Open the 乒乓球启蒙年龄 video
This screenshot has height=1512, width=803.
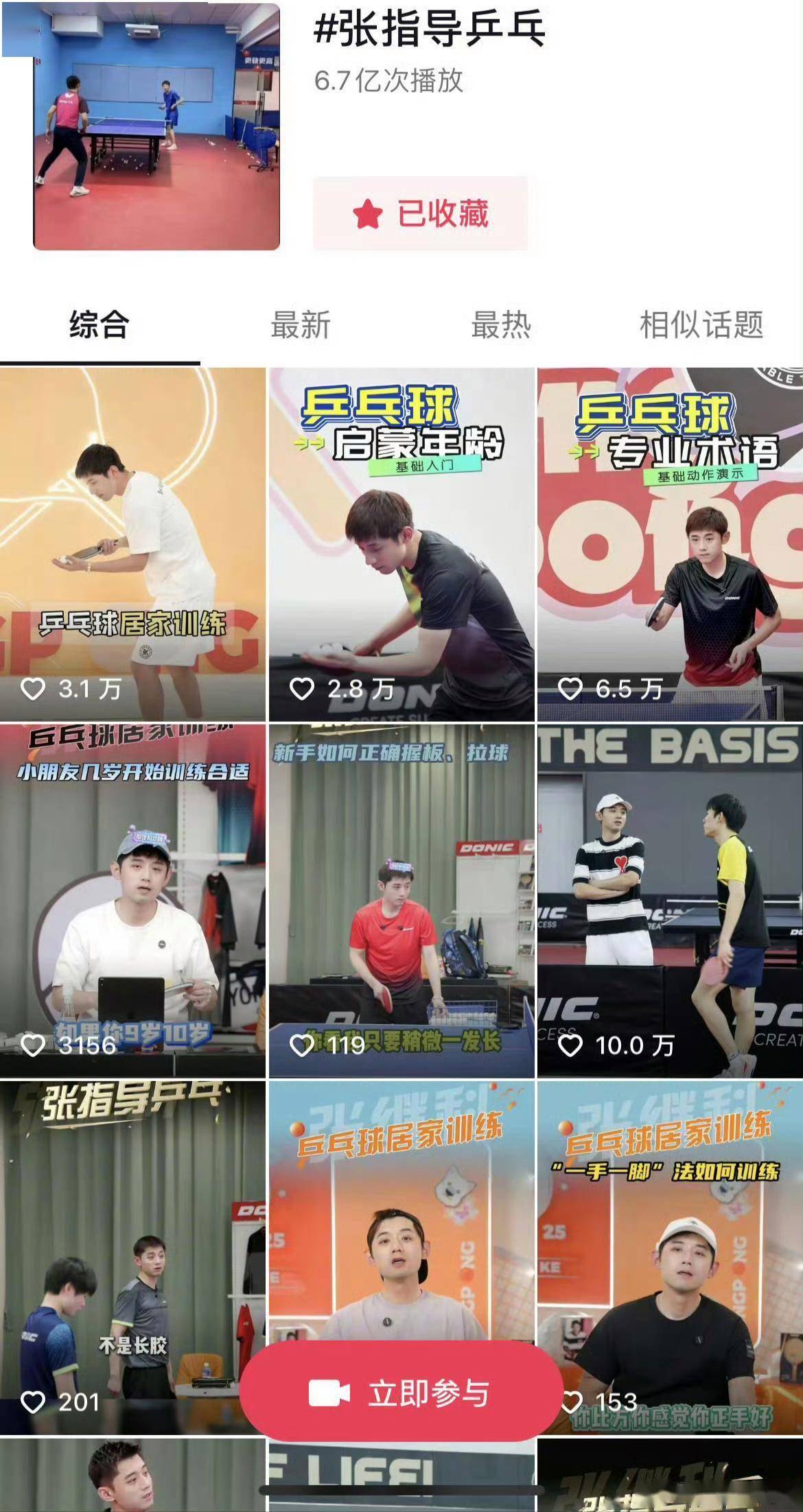[x=401, y=543]
